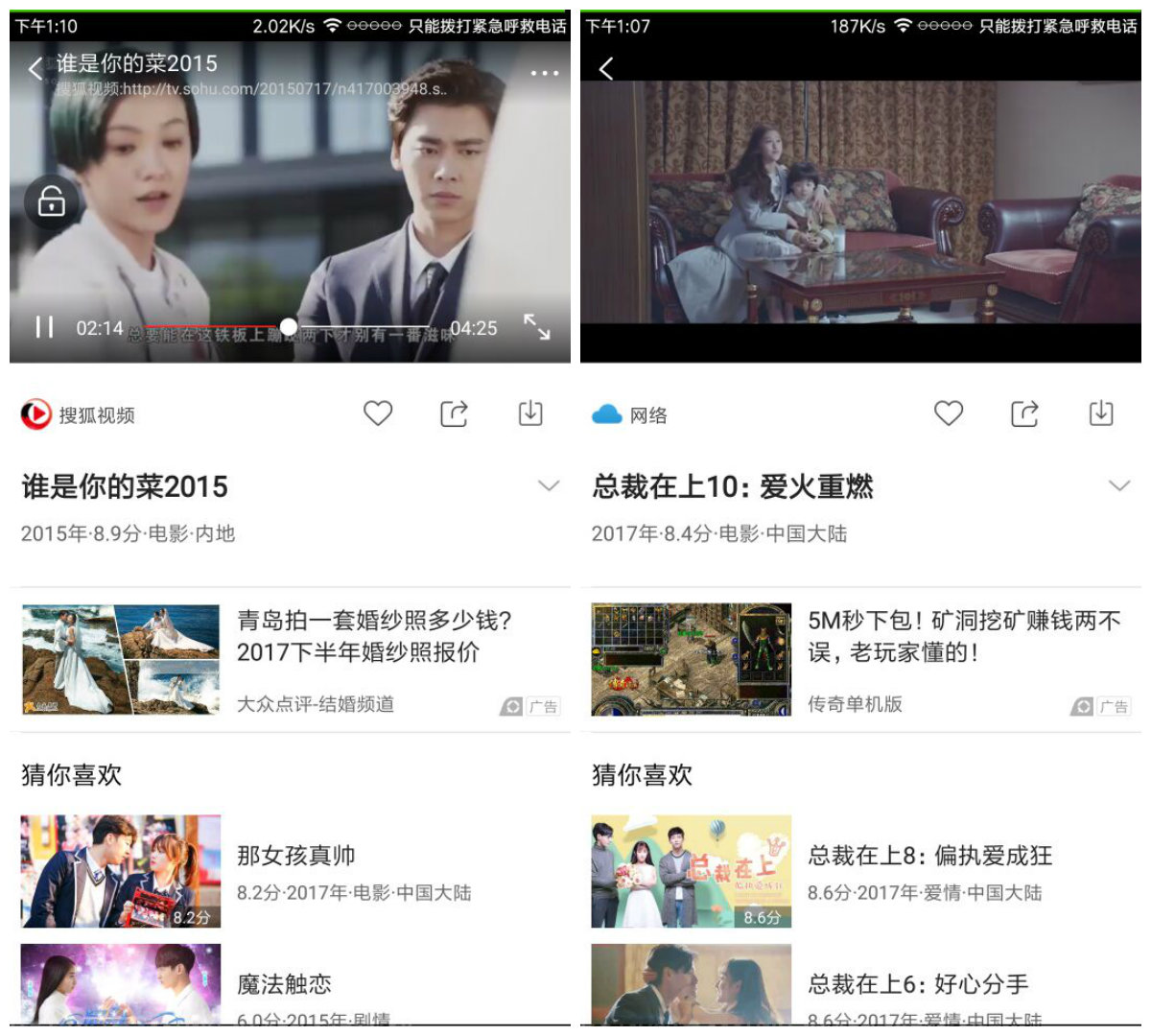
Task: Enter fullscreen for 谁是你的菜2015 video
Action: [x=536, y=327]
